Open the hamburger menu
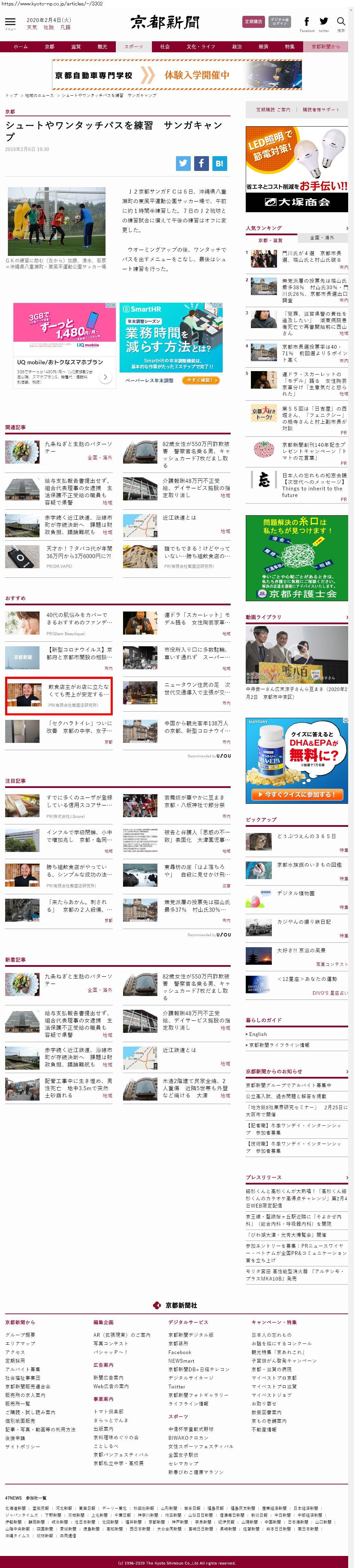354x1568 pixels. coord(10,22)
